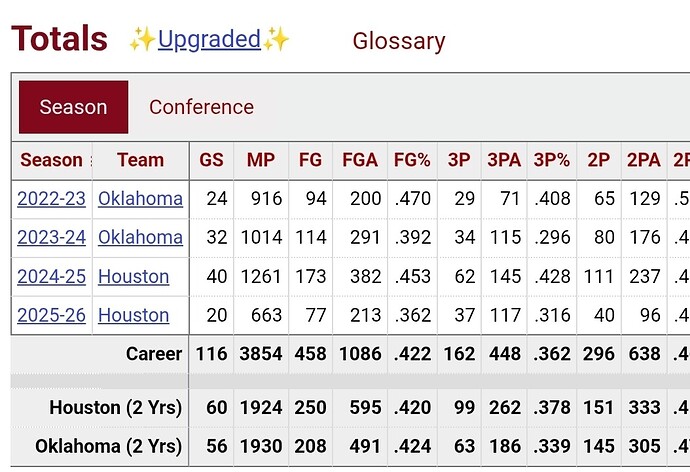Viewport: 690px width, 472px height.
Task: Open the 2024-25 season link
Action: [x=51, y=277]
